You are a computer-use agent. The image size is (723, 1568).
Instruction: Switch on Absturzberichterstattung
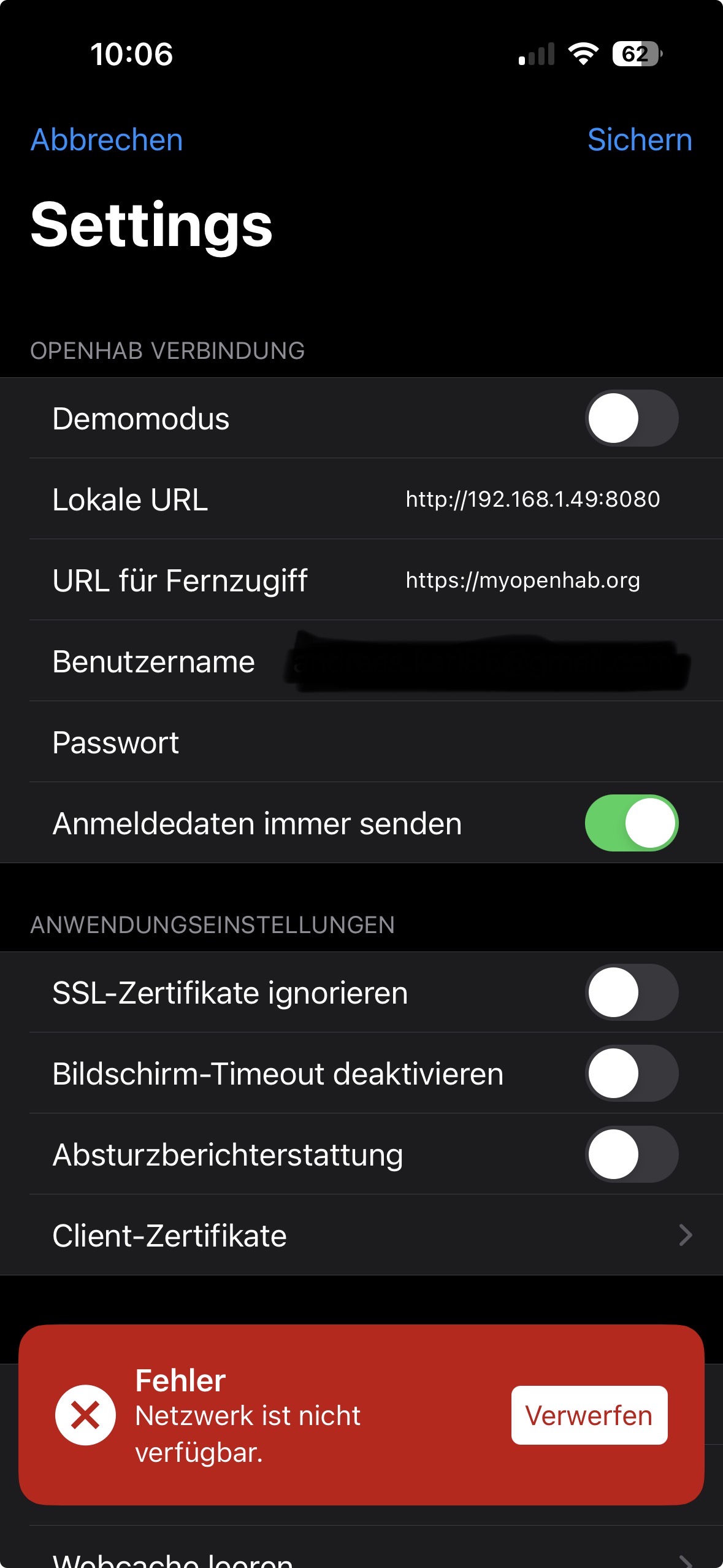(x=631, y=1155)
